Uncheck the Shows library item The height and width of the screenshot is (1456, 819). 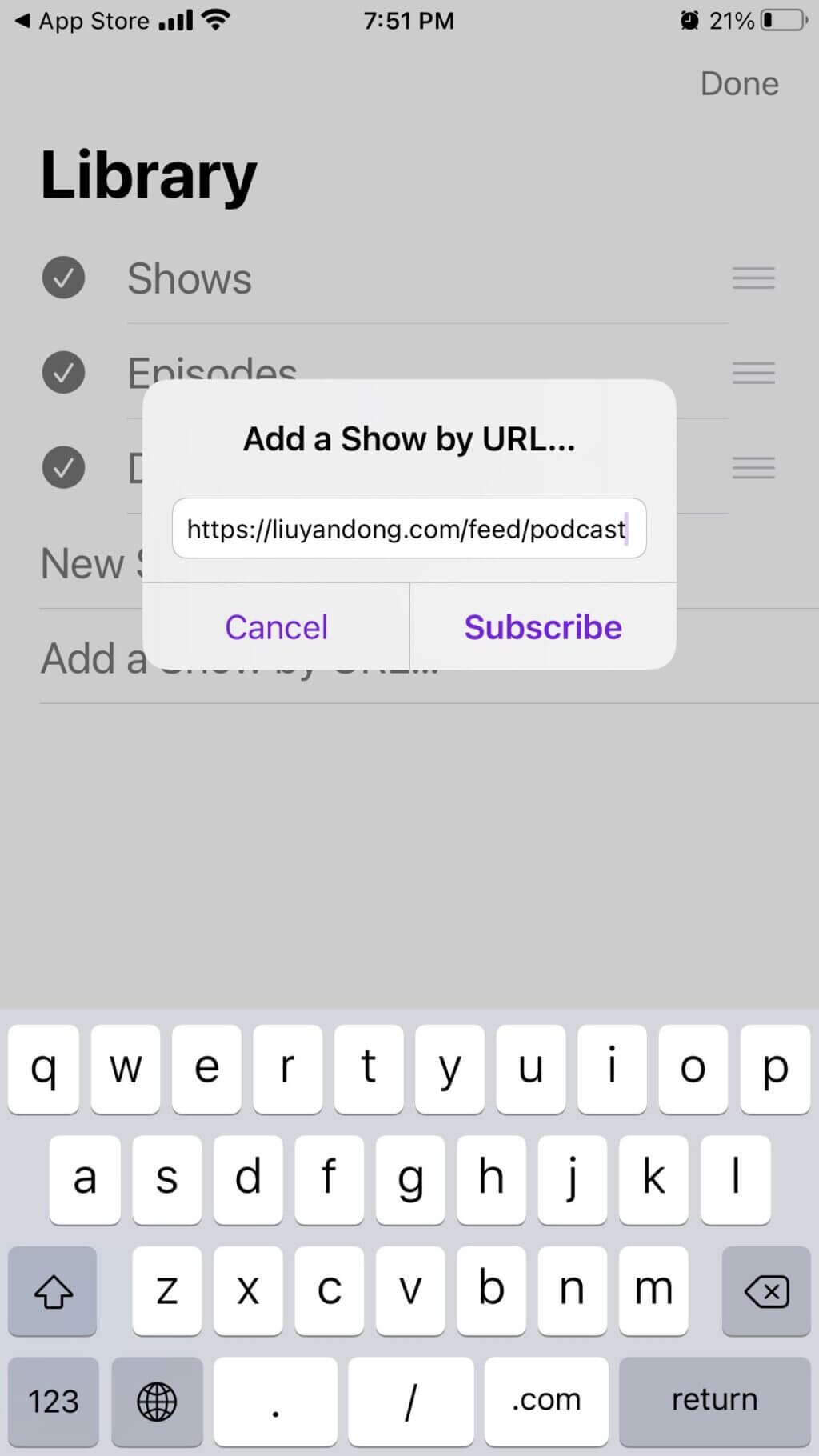(64, 278)
